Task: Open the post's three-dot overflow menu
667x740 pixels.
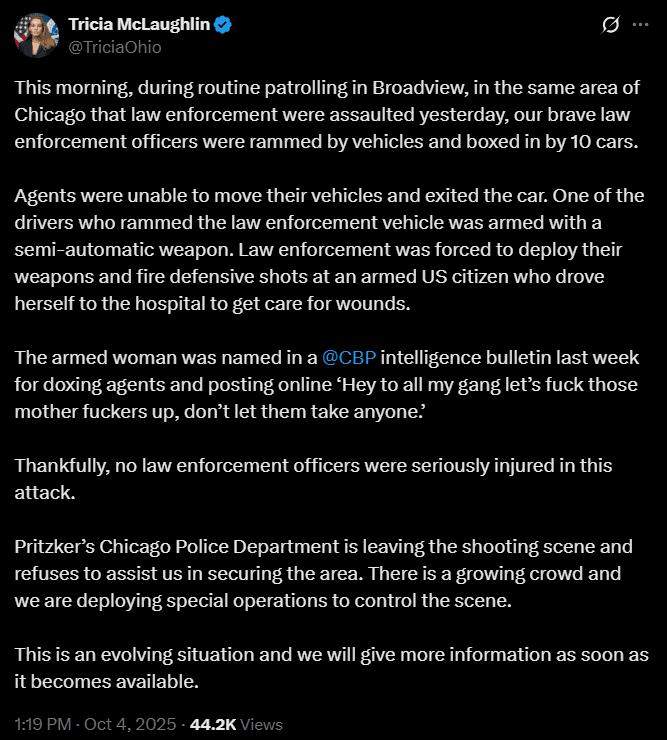Action: [640, 25]
